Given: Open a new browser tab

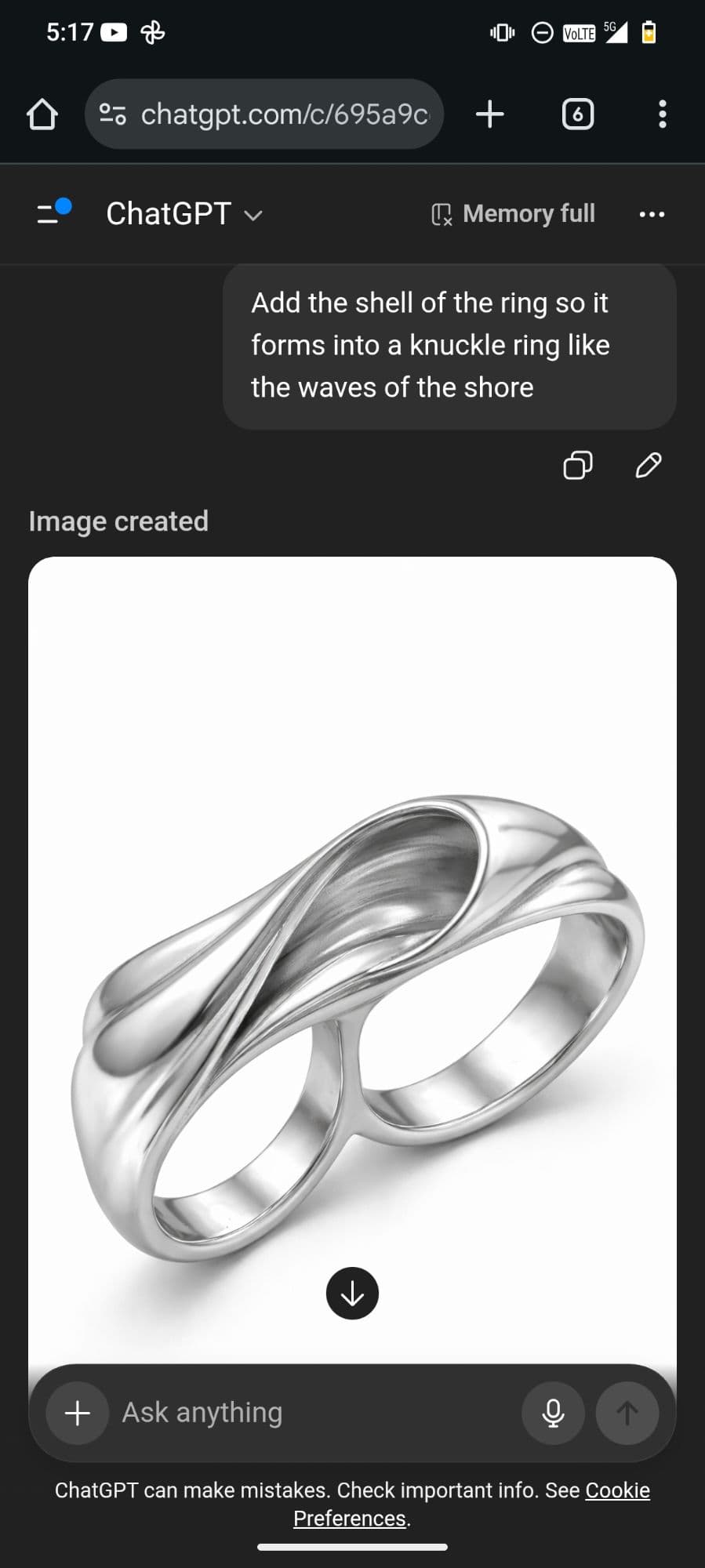Looking at the screenshot, I should pyautogui.click(x=490, y=114).
